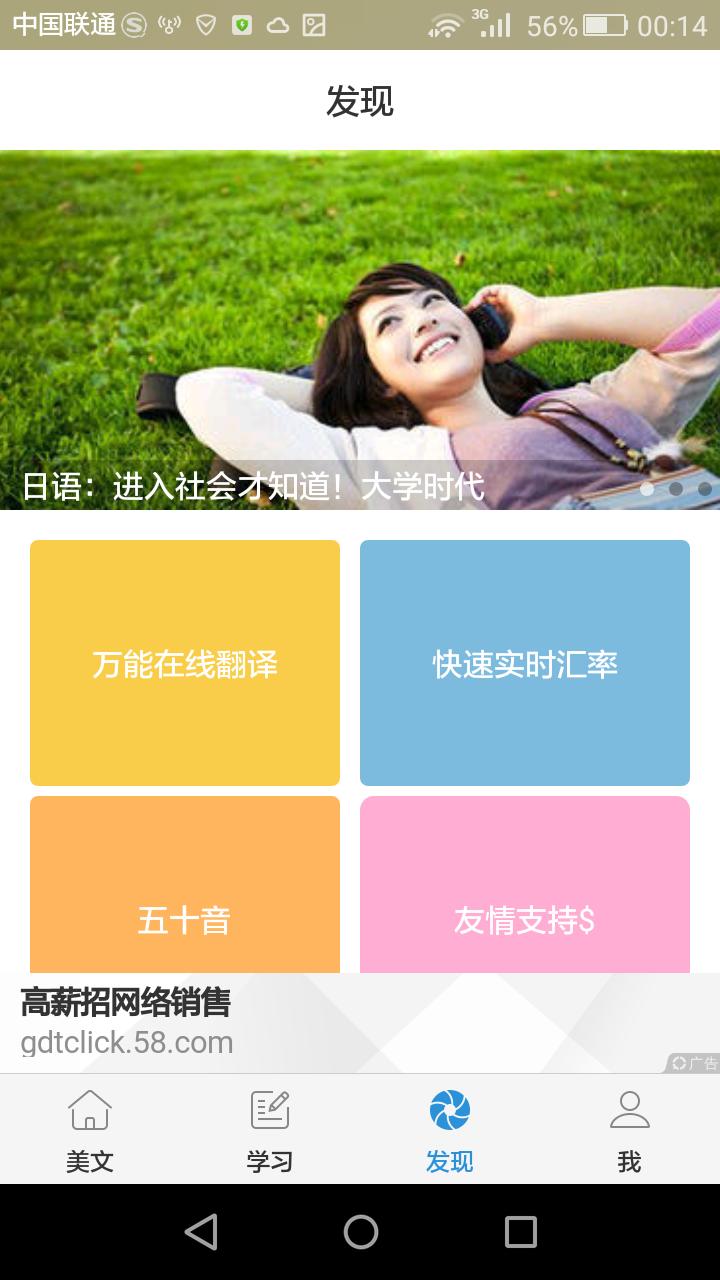Open the 万能在线翻译 yellow card
Screen dimensions: 720x1280
coord(184,662)
